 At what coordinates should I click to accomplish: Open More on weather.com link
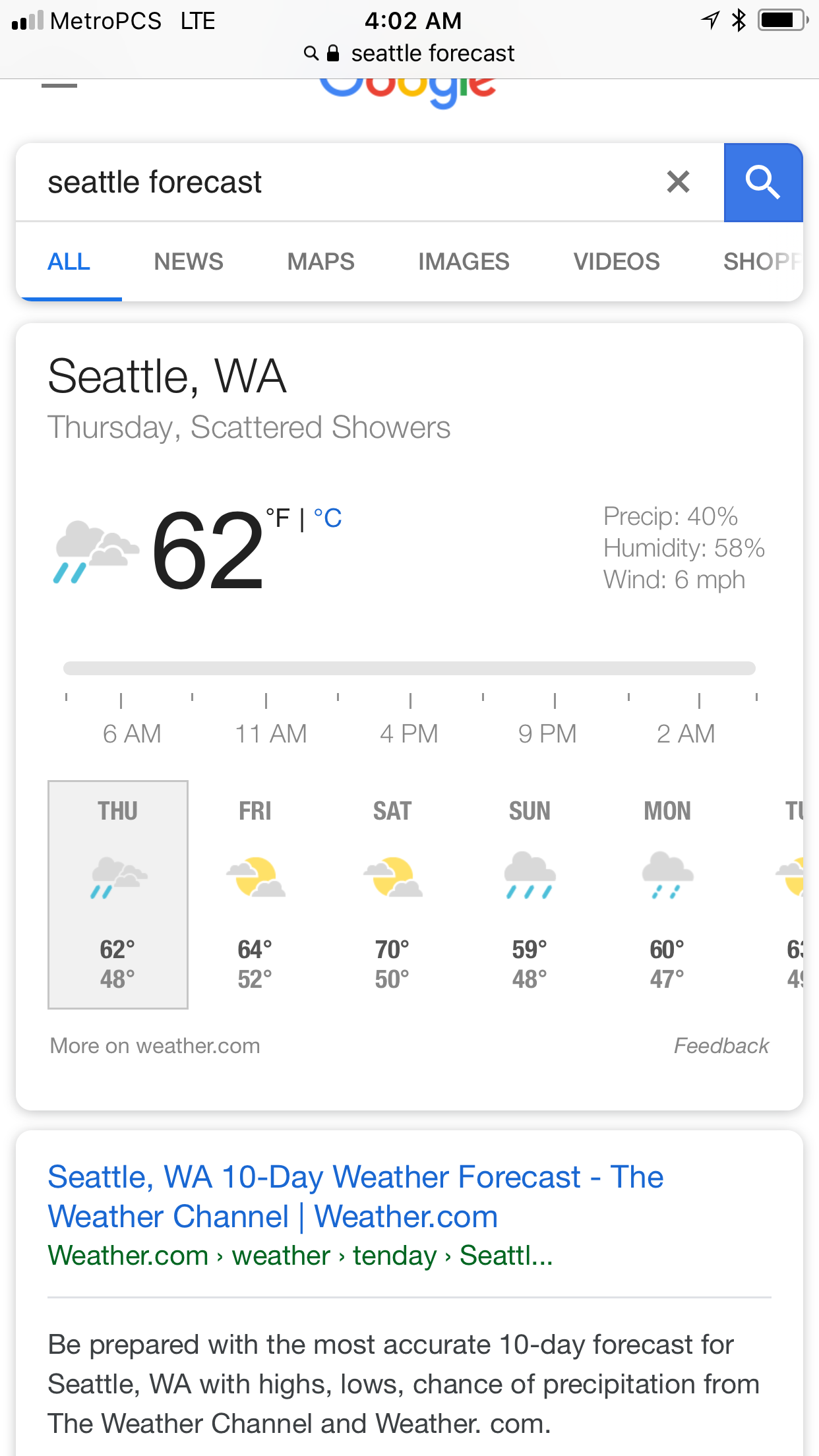tap(155, 1046)
